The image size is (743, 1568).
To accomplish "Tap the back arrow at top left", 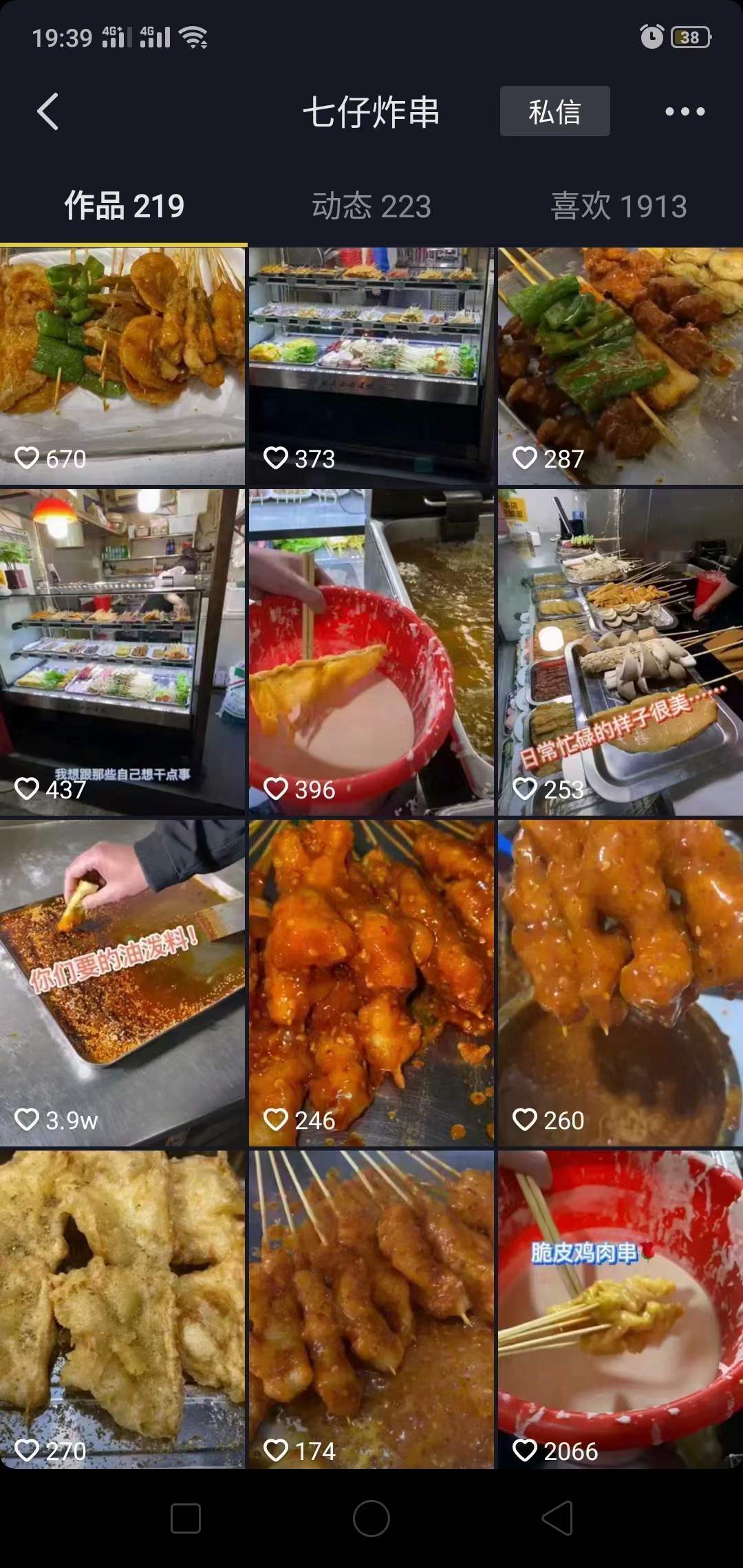I will pos(47,111).
